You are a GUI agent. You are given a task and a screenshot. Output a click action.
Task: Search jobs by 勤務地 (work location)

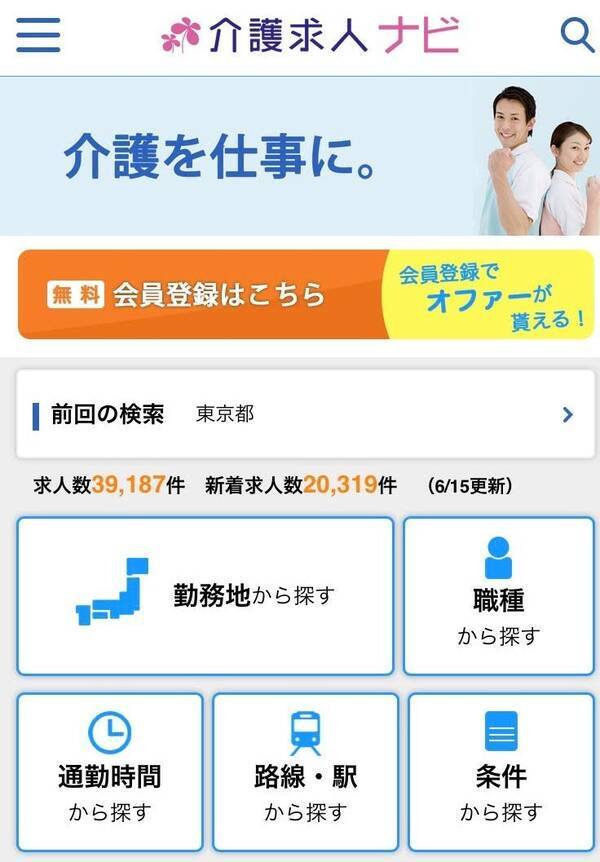point(205,596)
